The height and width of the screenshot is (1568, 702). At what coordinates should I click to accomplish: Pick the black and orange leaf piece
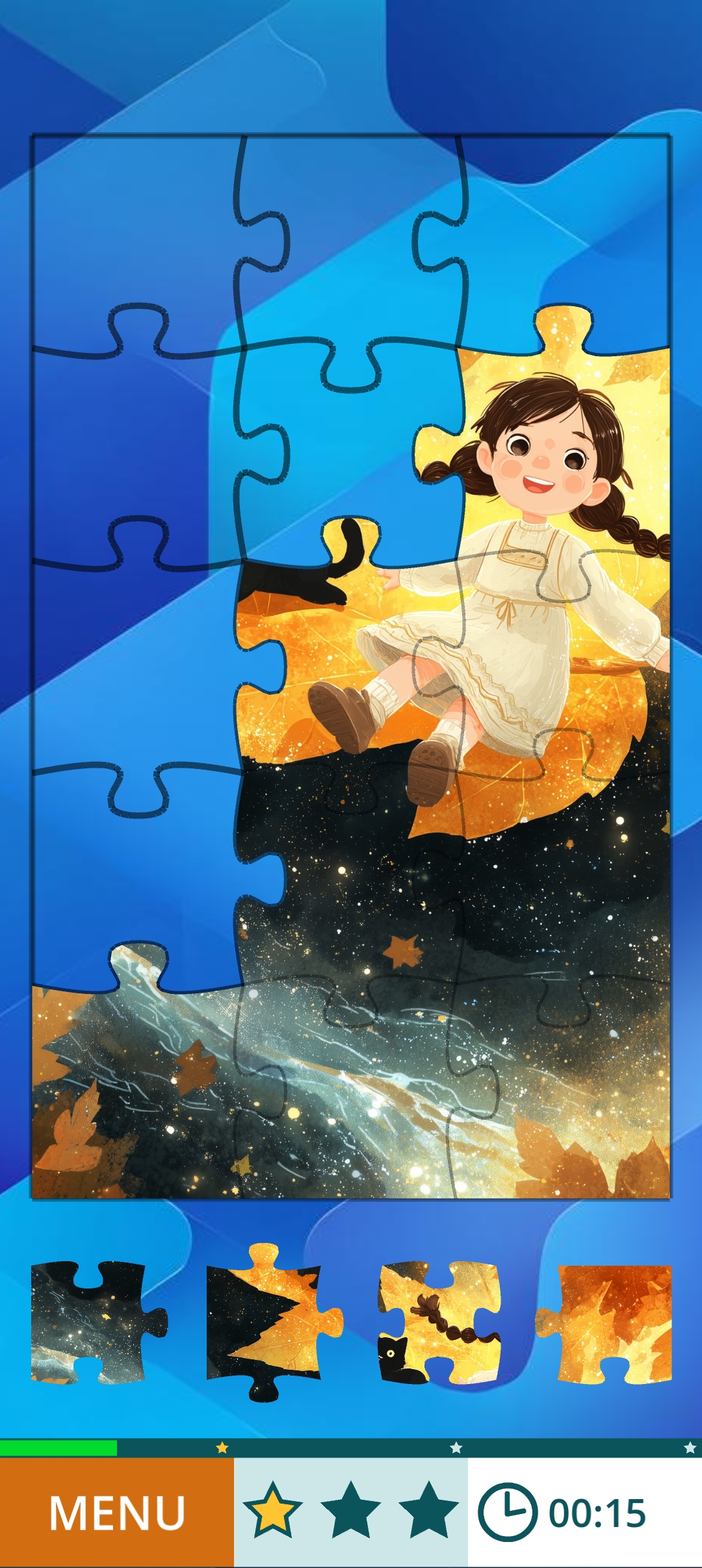tap(266, 1322)
